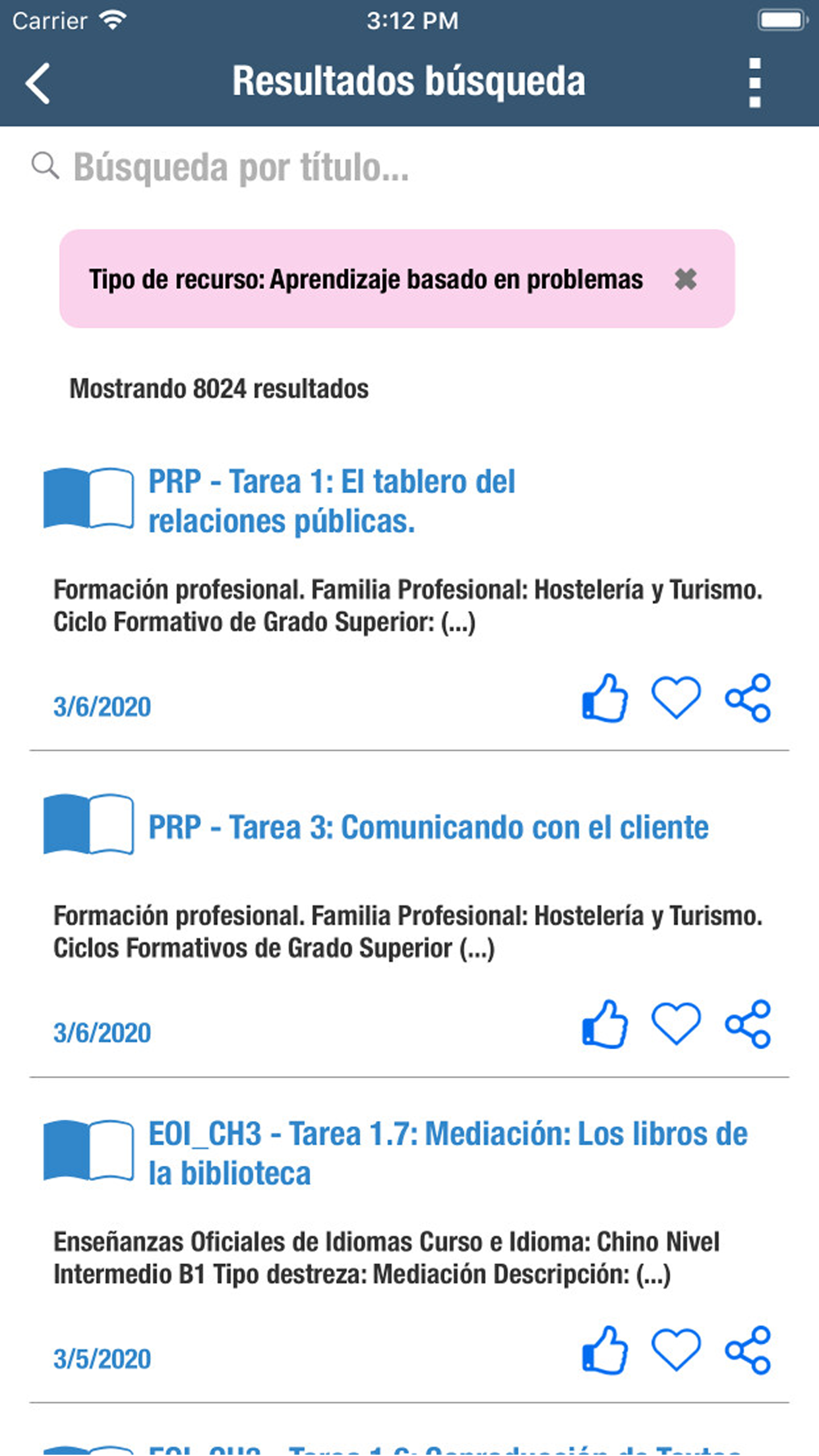Share PRP - Tarea 1 resource
The width and height of the screenshot is (819, 1456).
748,698
